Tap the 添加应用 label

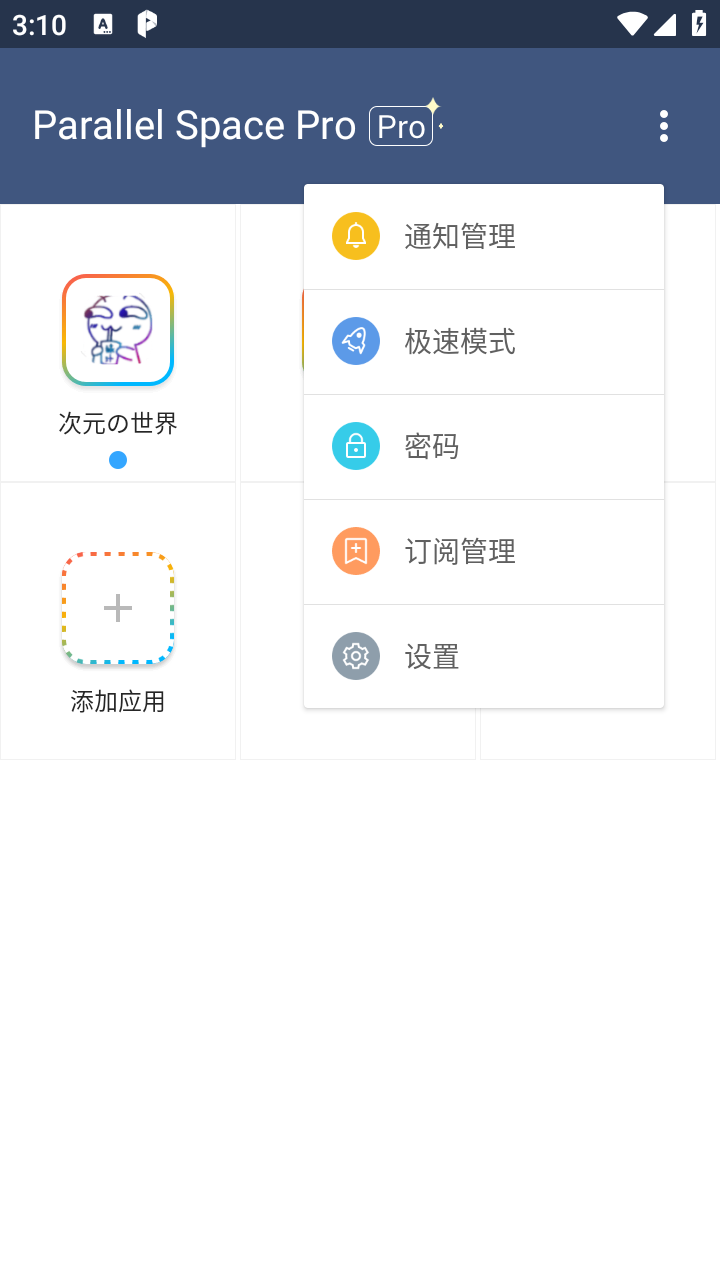click(x=117, y=701)
